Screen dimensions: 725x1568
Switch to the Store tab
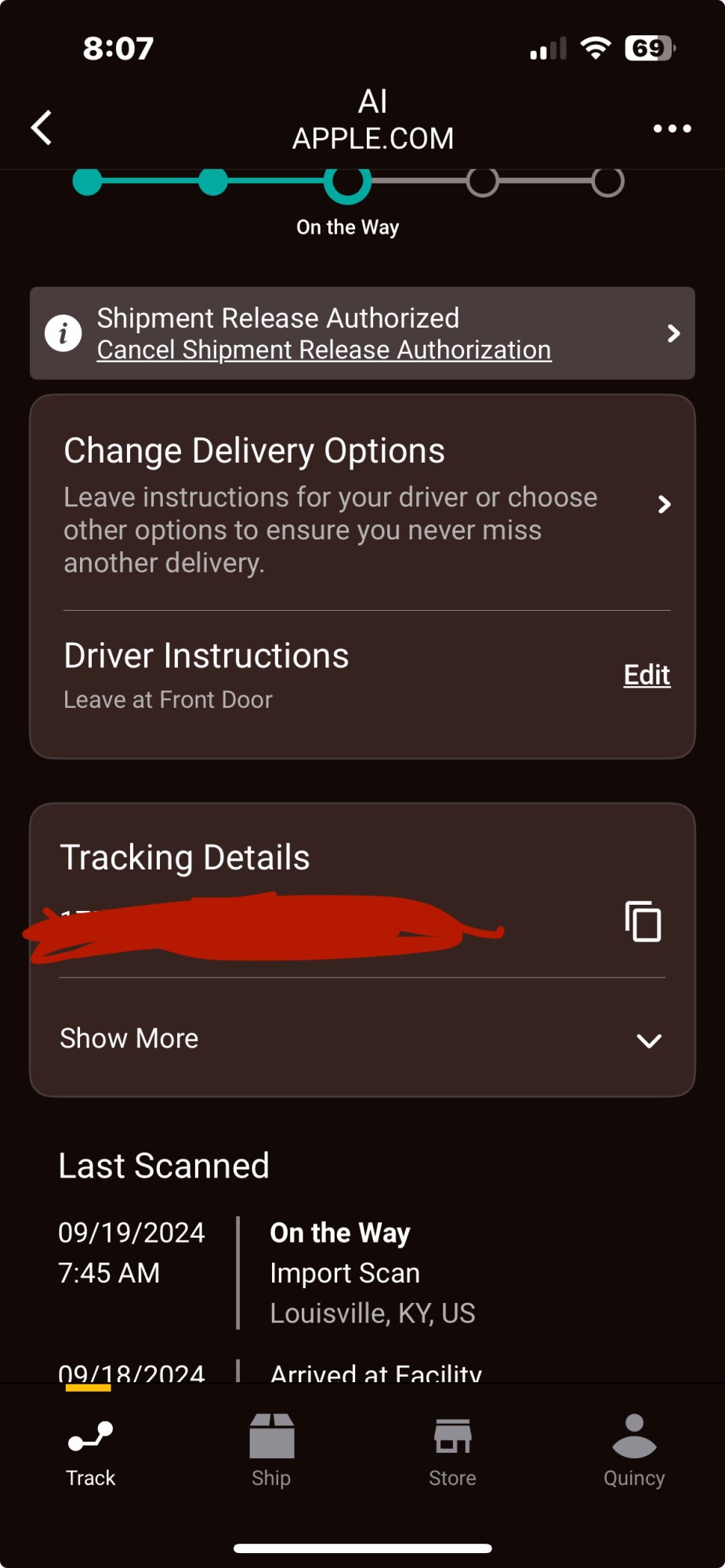pos(452,1451)
